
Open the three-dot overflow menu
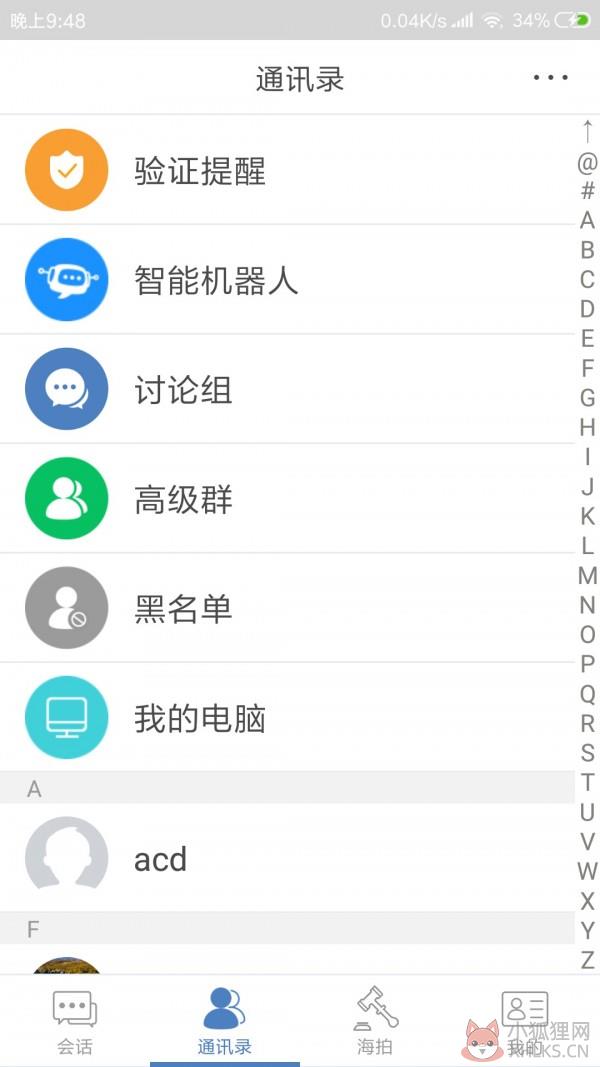click(x=550, y=78)
